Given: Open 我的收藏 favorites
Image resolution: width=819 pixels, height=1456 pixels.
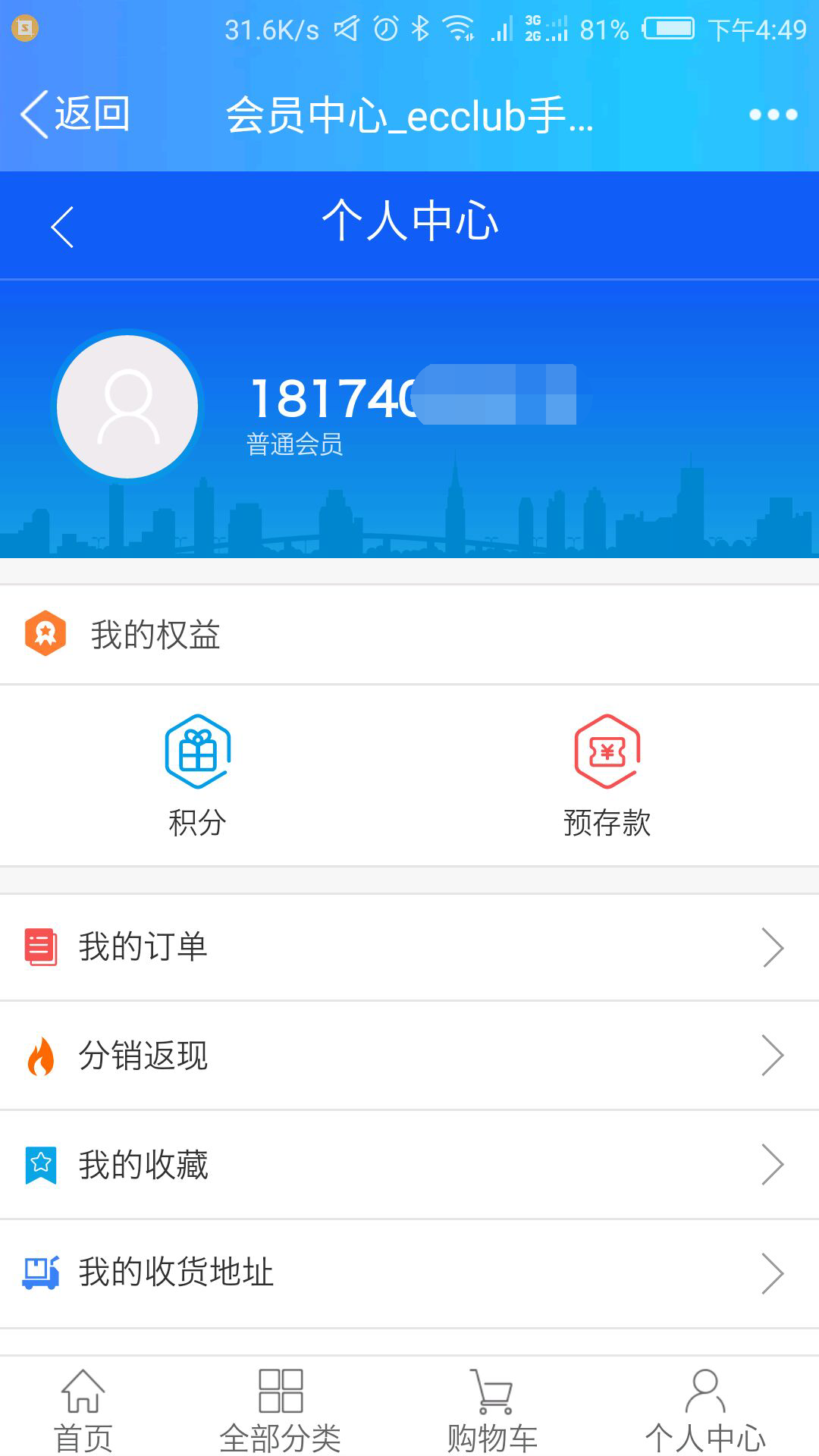Looking at the screenshot, I should point(409,1164).
